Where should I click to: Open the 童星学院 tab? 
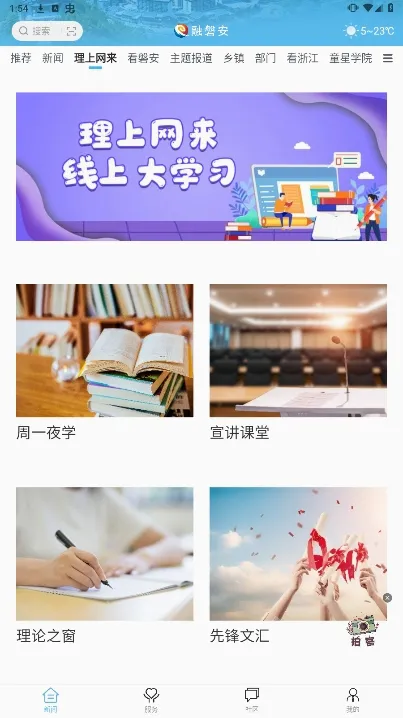[350, 58]
